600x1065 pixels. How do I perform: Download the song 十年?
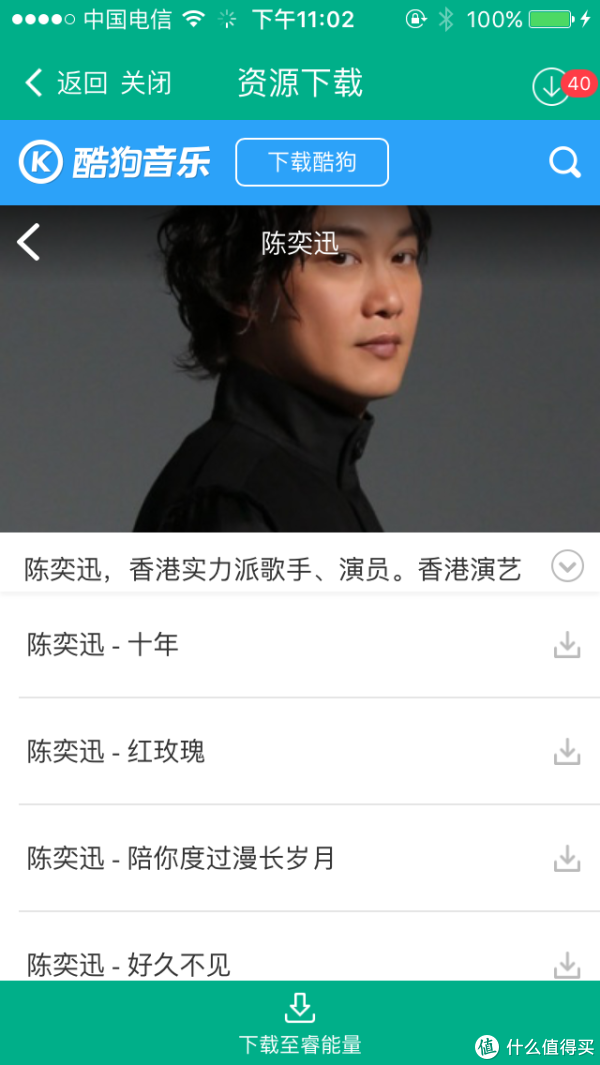point(567,645)
